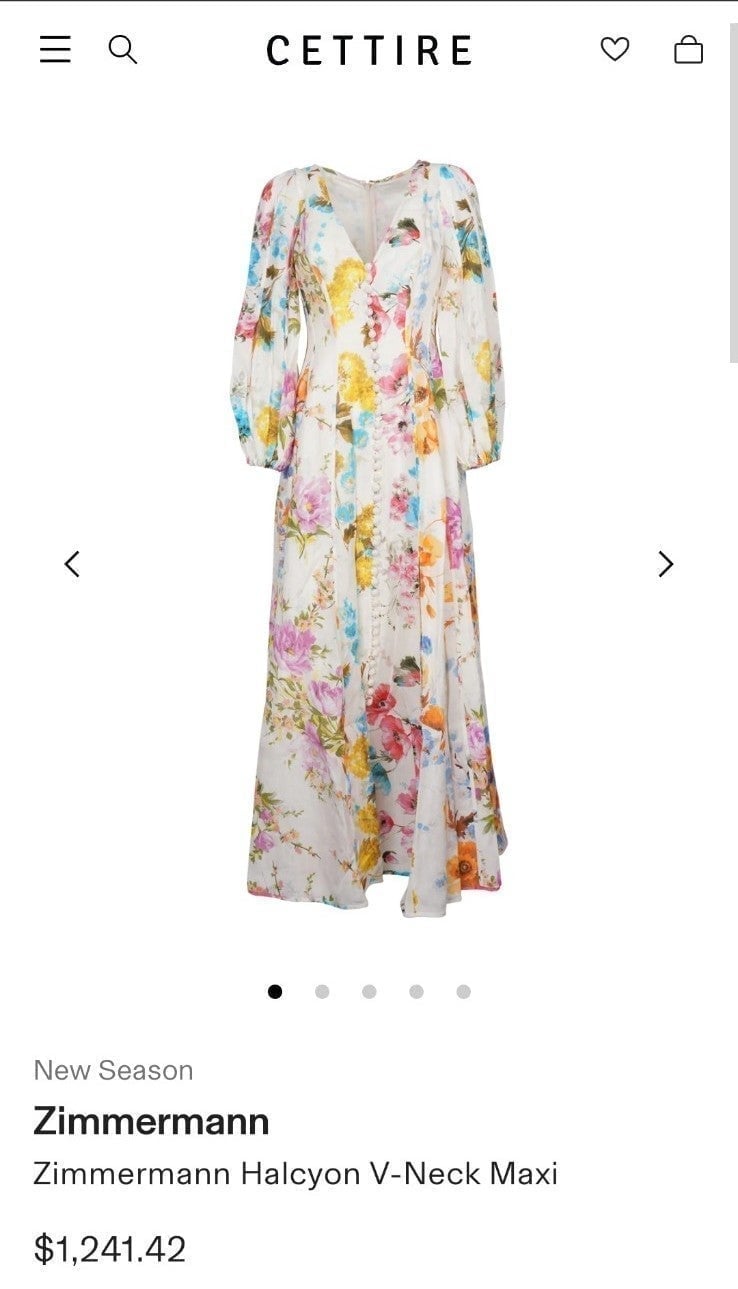Open the shopping bag

[x=688, y=49]
